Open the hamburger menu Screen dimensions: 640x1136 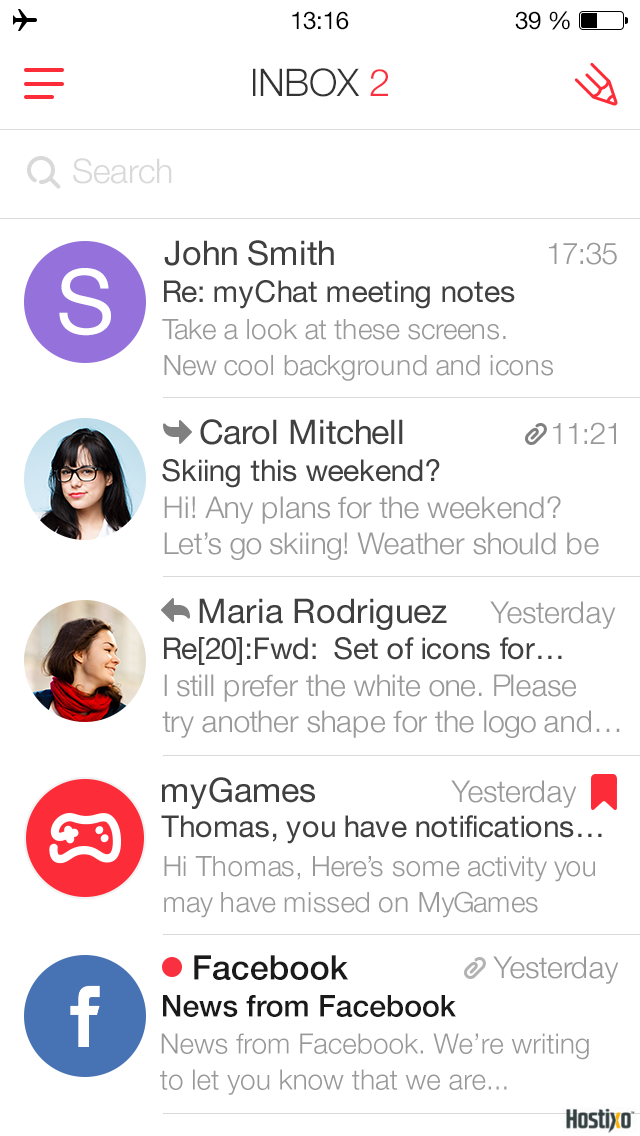click(44, 83)
